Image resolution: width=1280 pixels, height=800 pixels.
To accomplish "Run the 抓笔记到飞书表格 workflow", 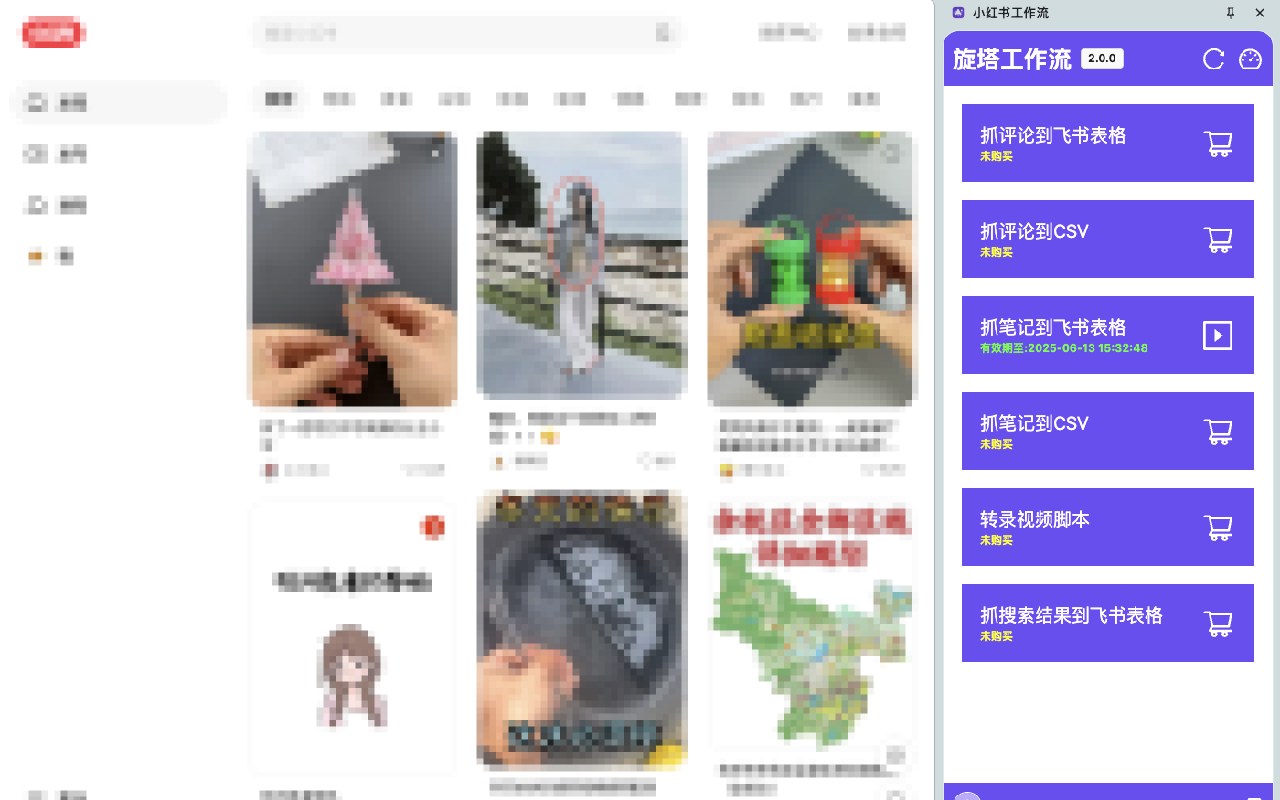I will coord(1217,335).
